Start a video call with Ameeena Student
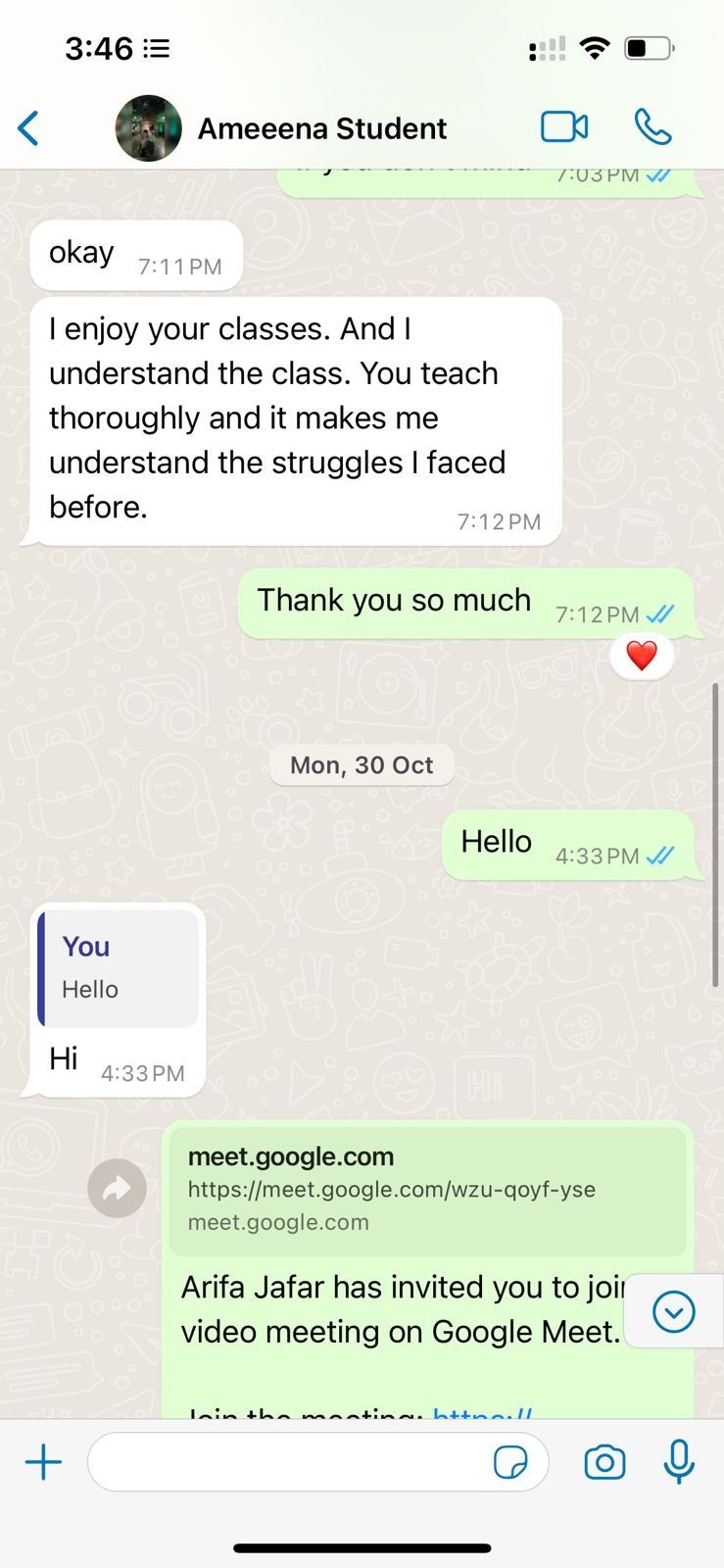The image size is (724, 1568). [x=564, y=127]
